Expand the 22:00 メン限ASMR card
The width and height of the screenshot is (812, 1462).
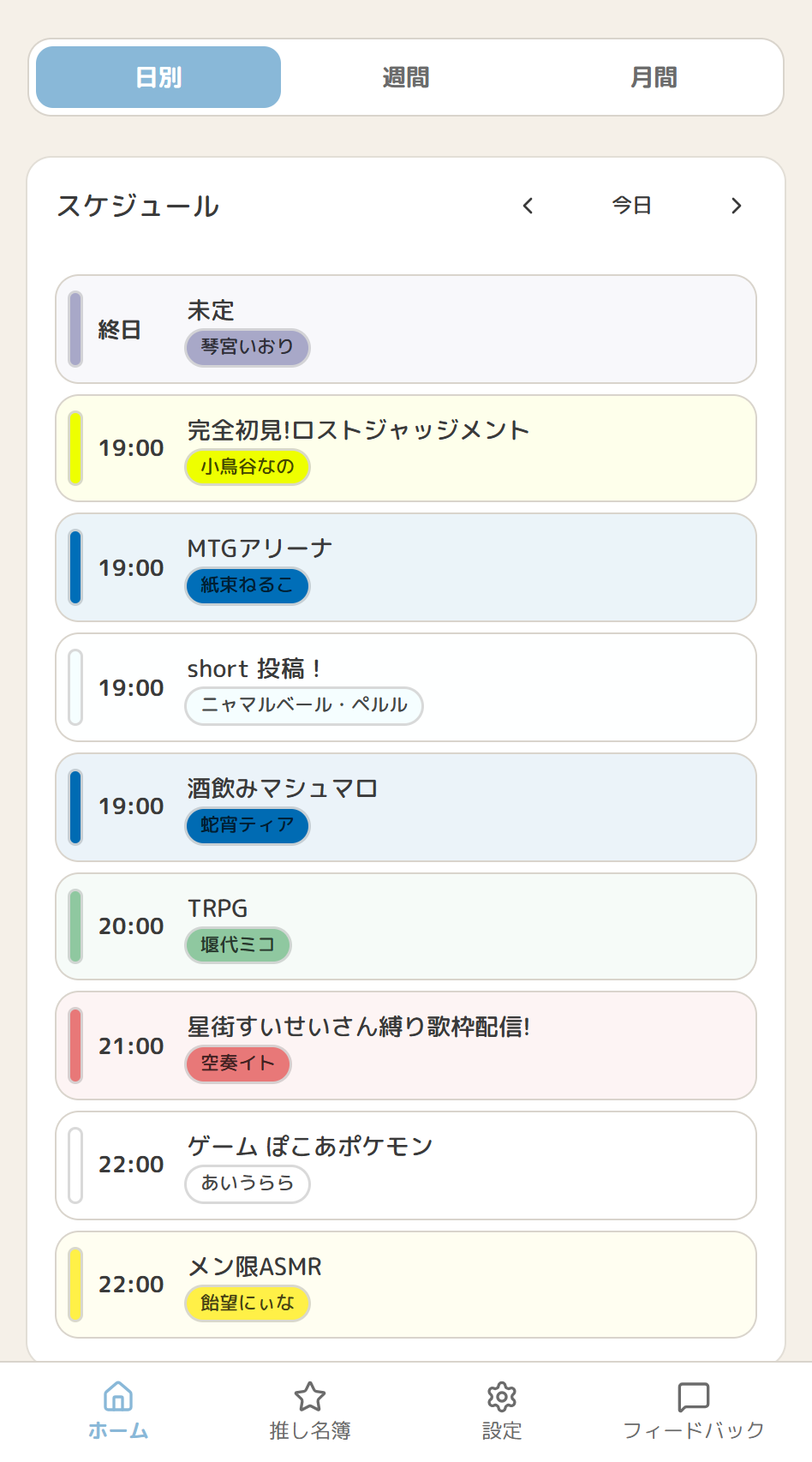click(405, 1284)
